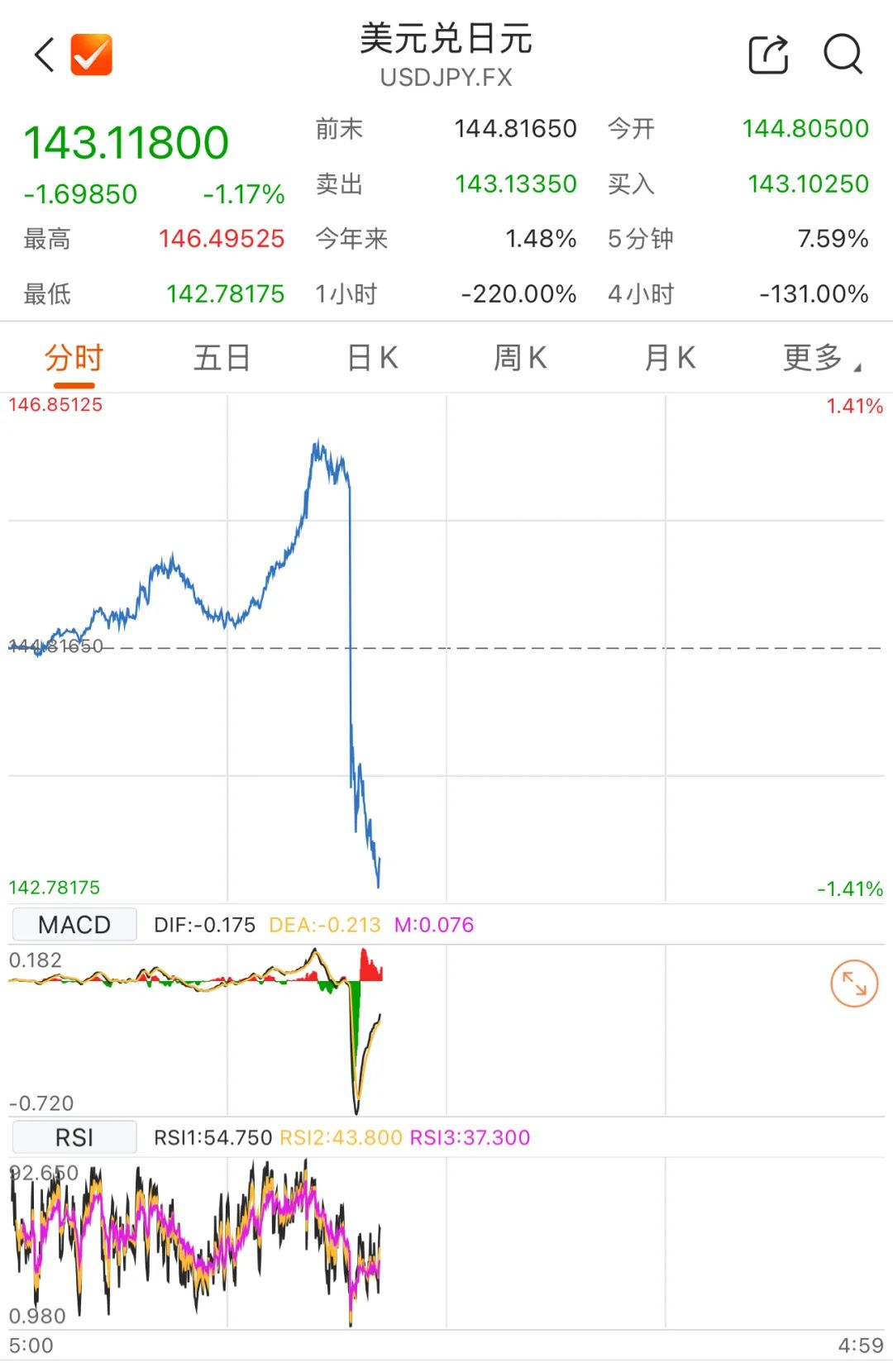Switch to the 日K chart
The height and width of the screenshot is (1372, 893).
[372, 359]
